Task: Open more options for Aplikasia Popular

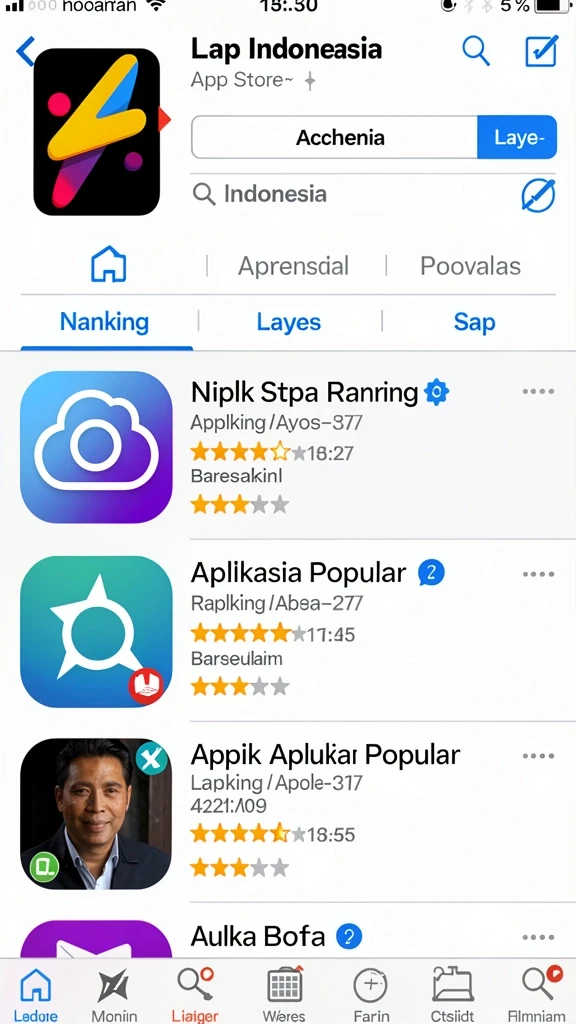Action: [538, 574]
